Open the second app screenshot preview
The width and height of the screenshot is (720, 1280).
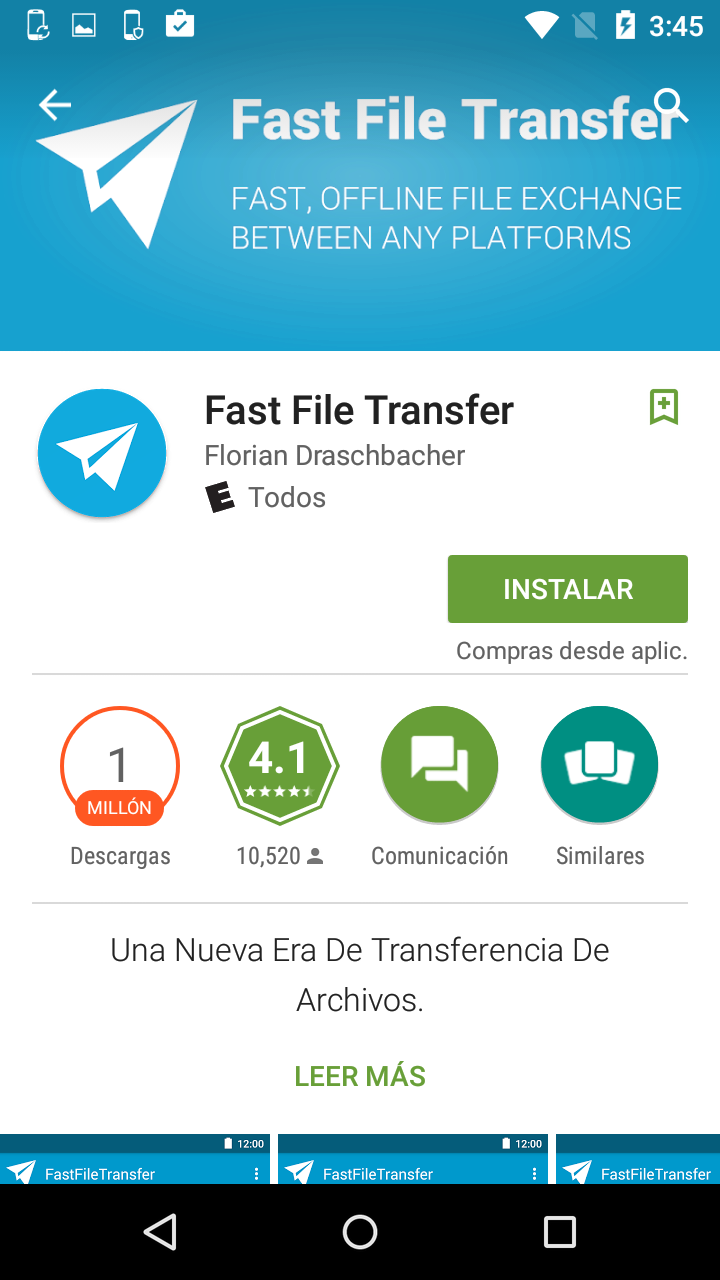click(x=412, y=1159)
